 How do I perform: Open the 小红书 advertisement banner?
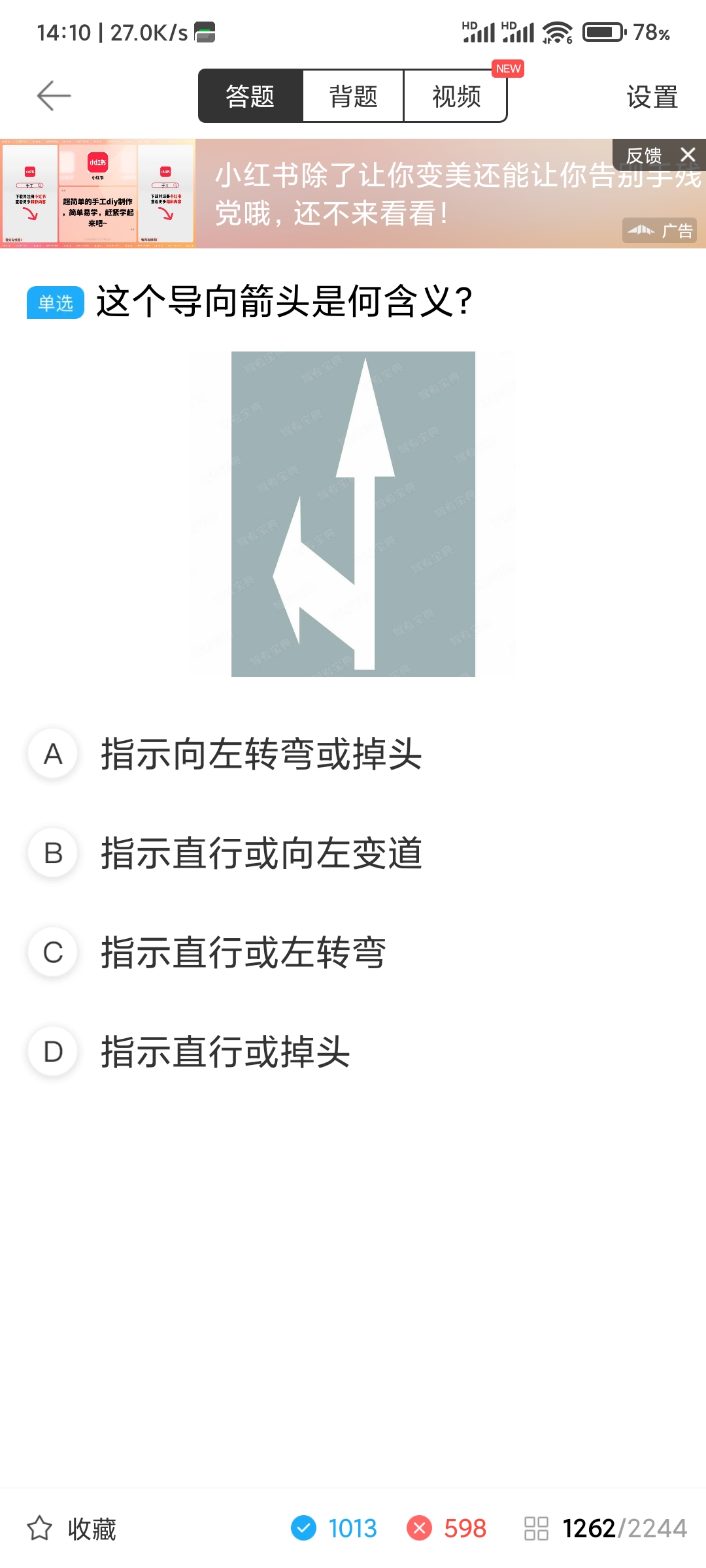[x=353, y=193]
